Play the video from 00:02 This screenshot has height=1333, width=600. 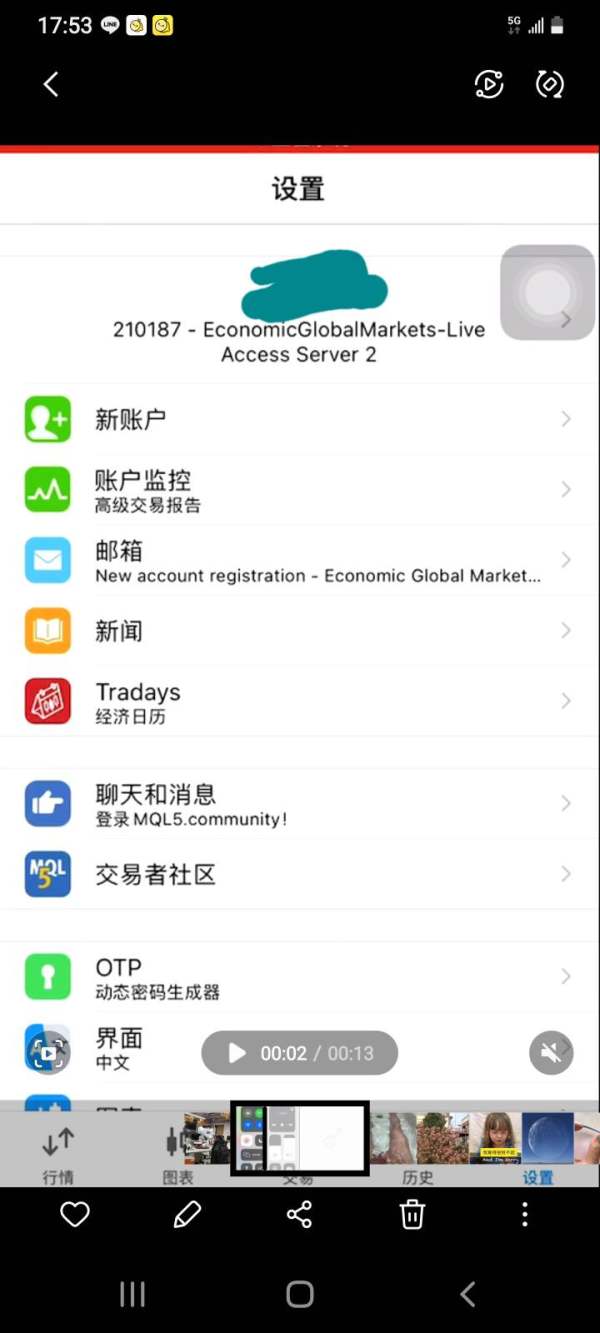click(238, 1053)
